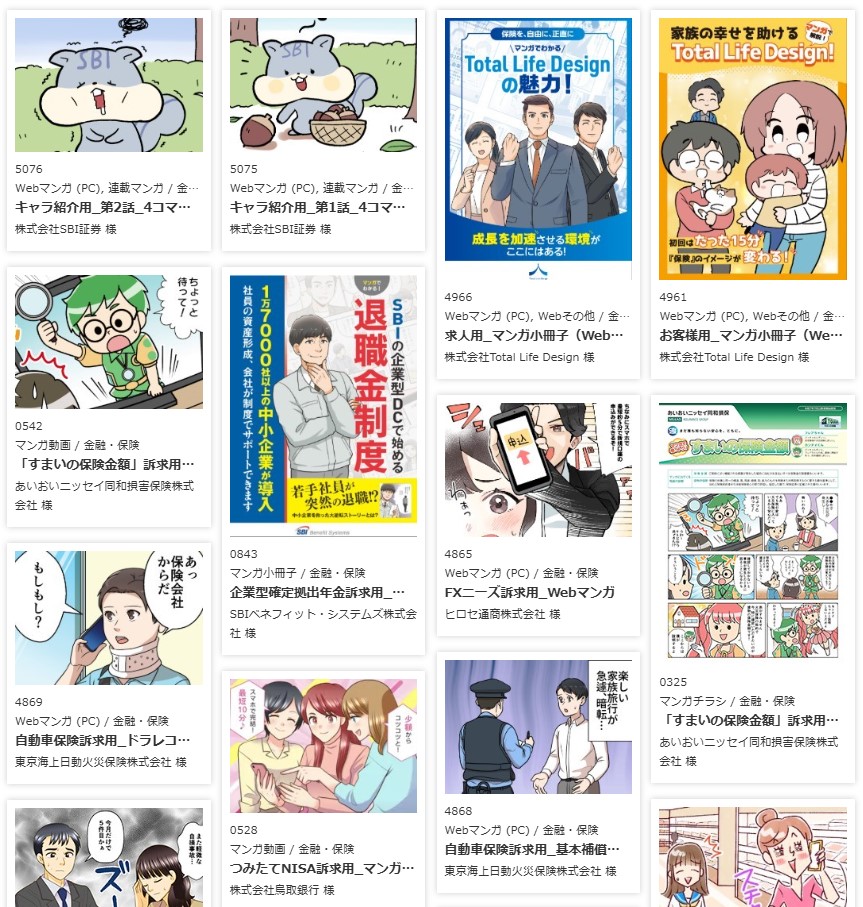Screen dimensions: 863x907
Task: Open thumbnail for work 5076 hamster comic
Action: 109,85
